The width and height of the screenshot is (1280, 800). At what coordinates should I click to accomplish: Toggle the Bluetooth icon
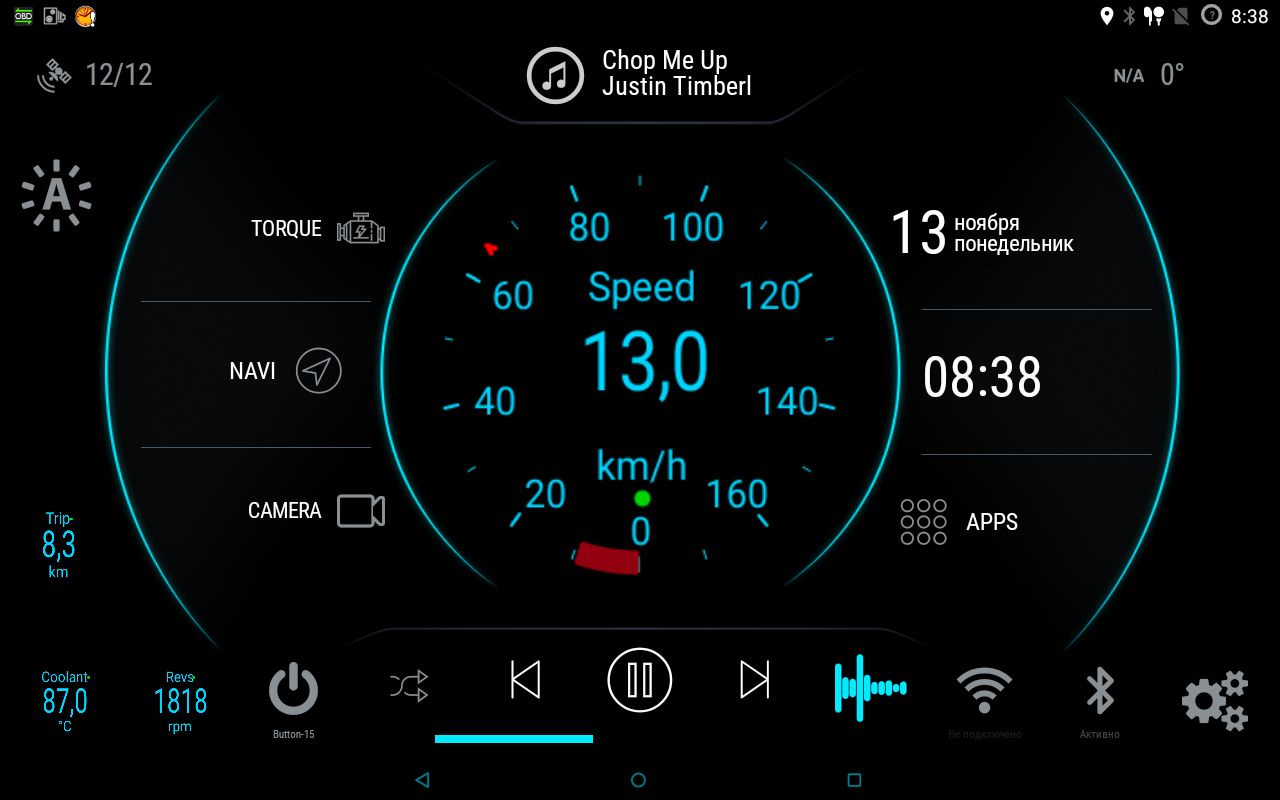(1100, 691)
